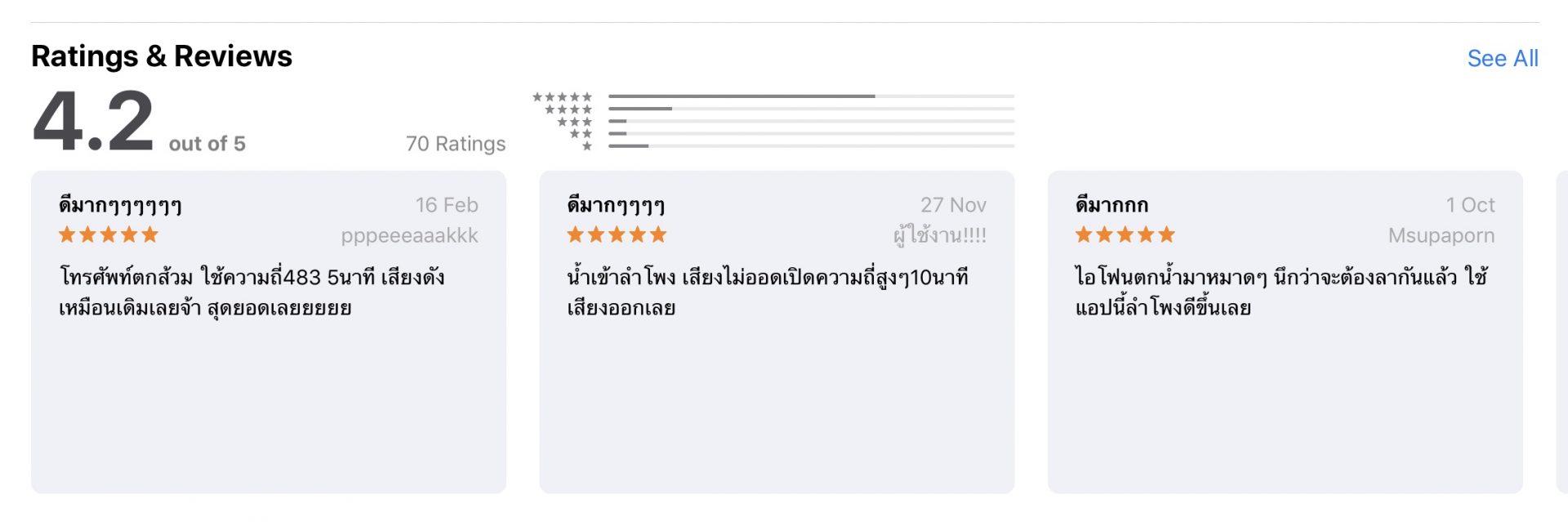Open the review by pppeeeaaakkk

[x=268, y=331]
